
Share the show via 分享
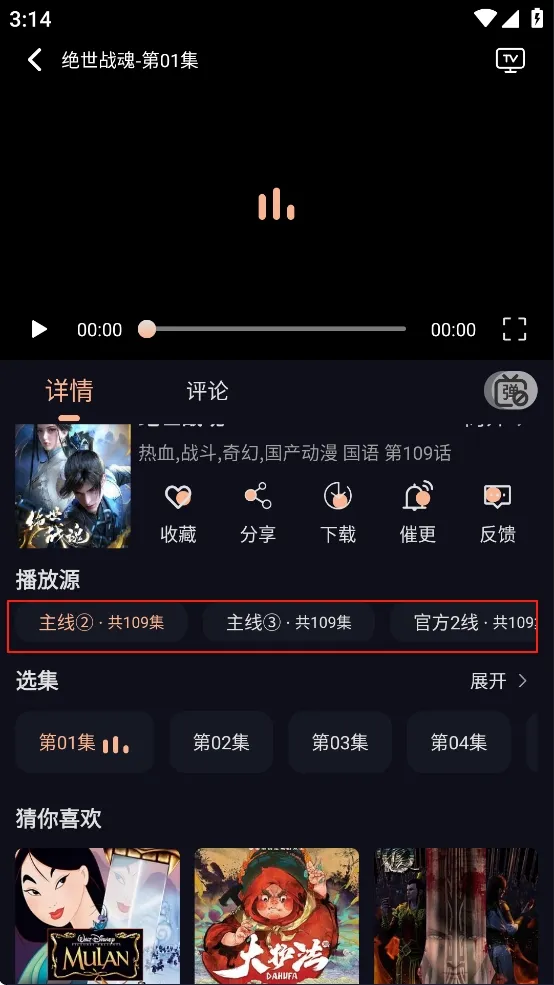258,513
